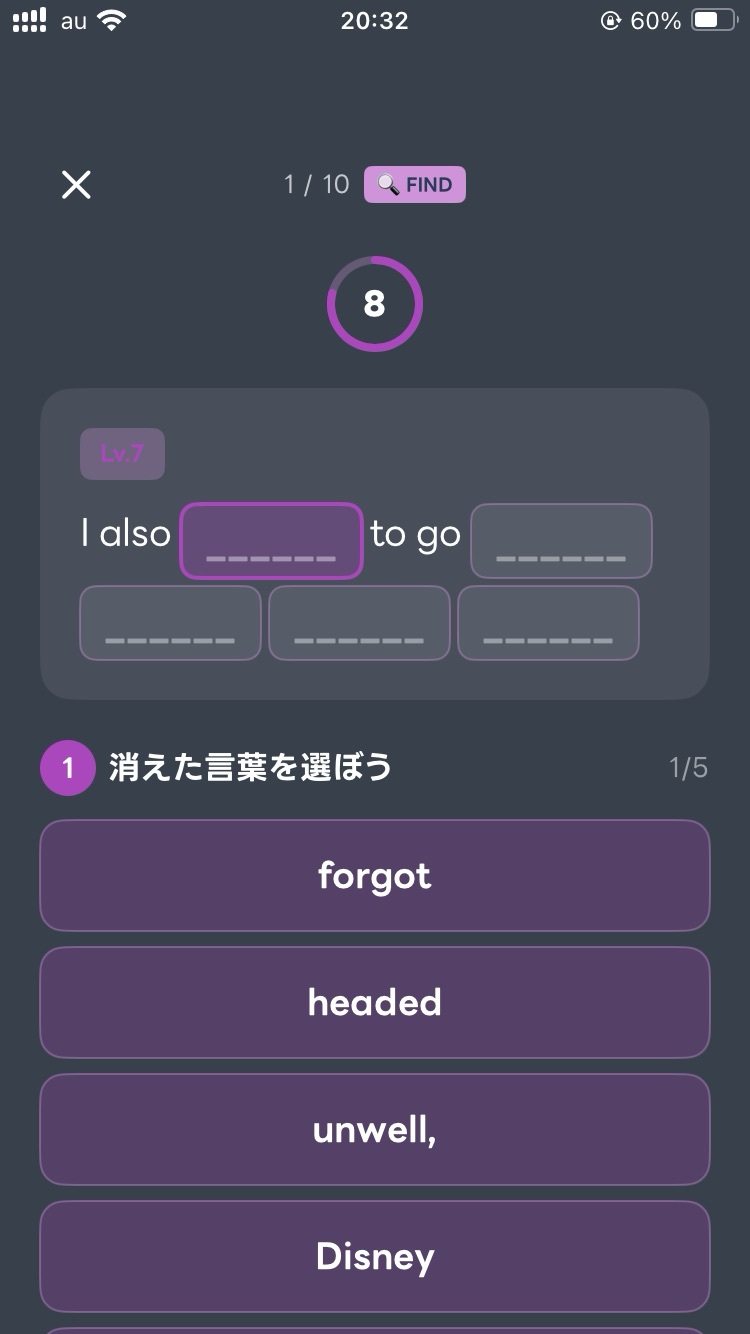Viewport: 750px width, 1334px height.
Task: Tap the highlighted blank after "I also"
Action: (271, 540)
